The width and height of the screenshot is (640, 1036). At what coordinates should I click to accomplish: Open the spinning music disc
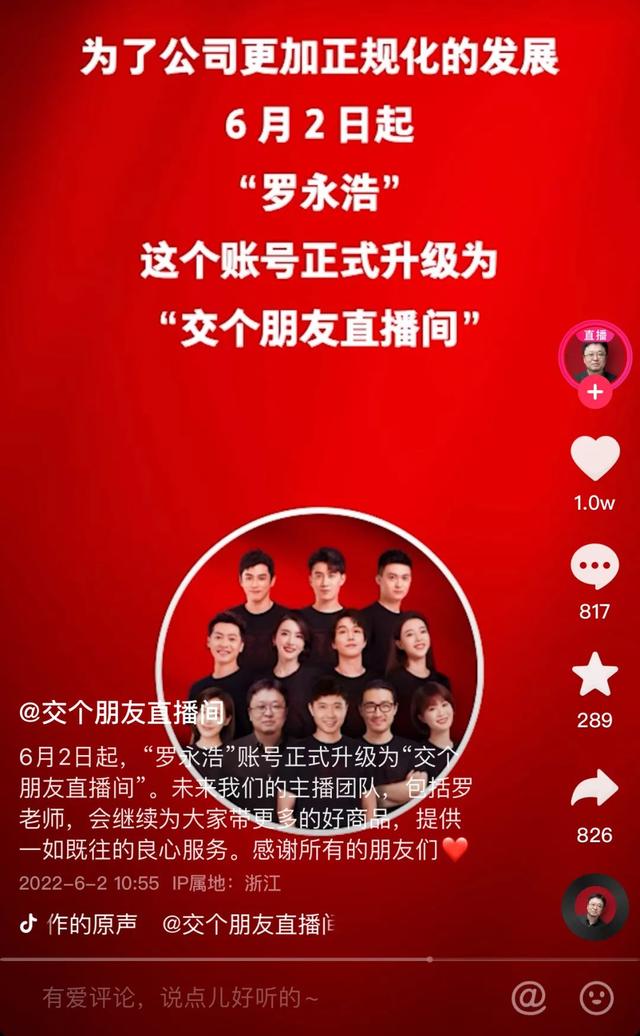click(595, 907)
